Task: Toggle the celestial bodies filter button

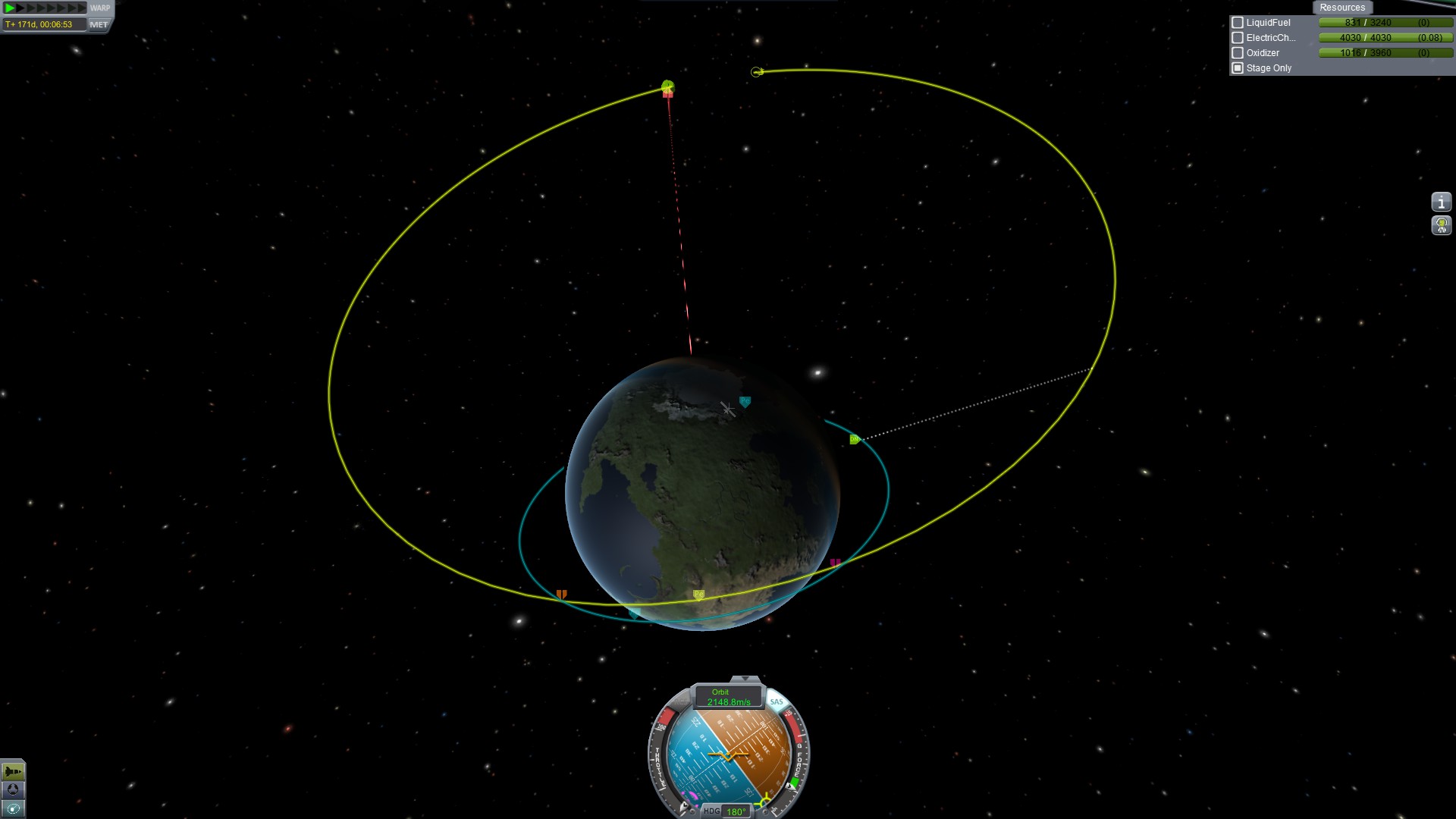Action: [13, 789]
